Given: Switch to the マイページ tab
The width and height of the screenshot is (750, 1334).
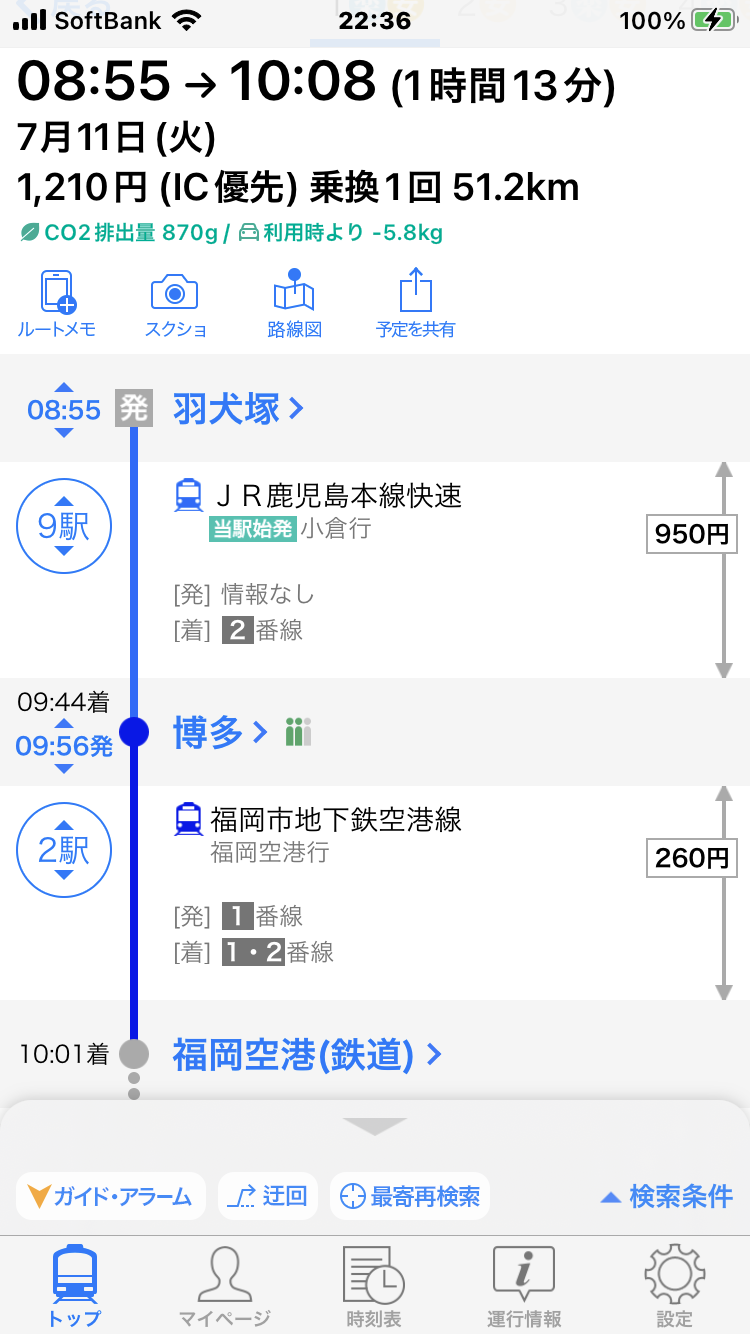Looking at the screenshot, I should point(224,1287).
